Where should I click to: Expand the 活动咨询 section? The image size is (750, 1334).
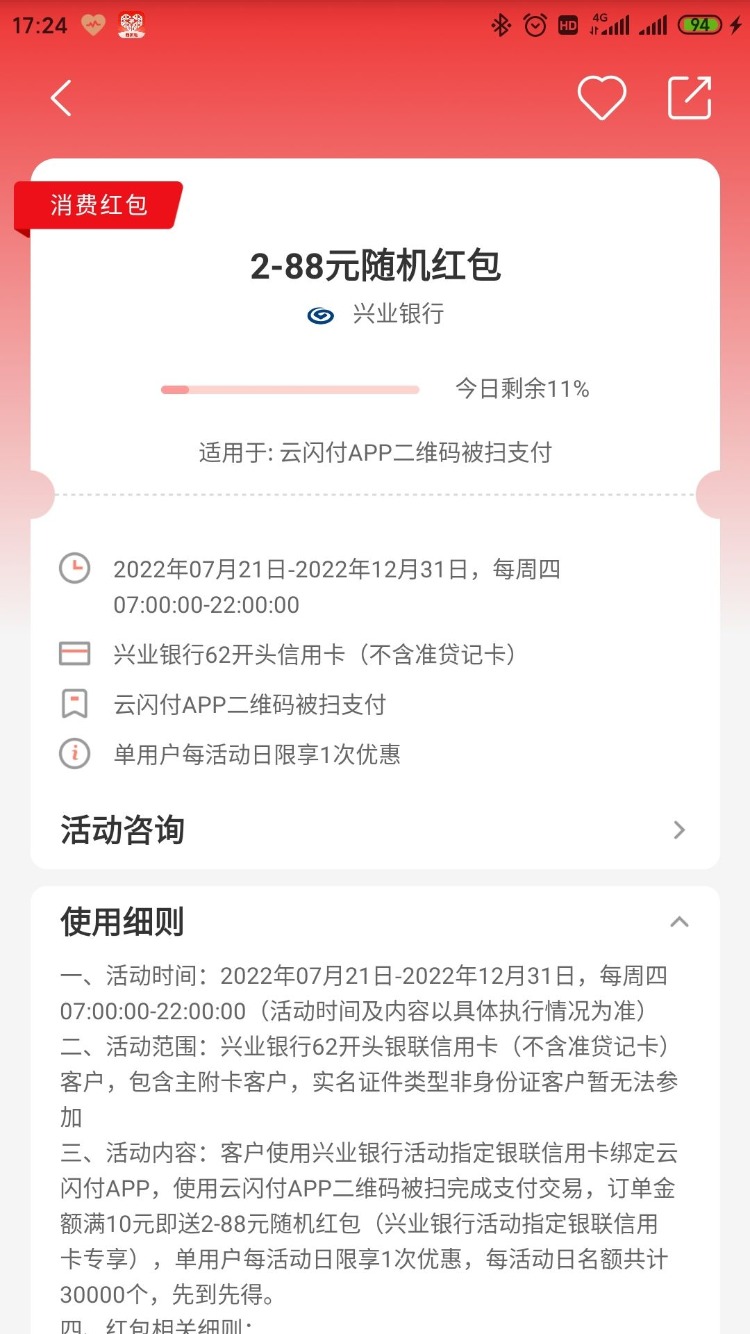click(120, 829)
